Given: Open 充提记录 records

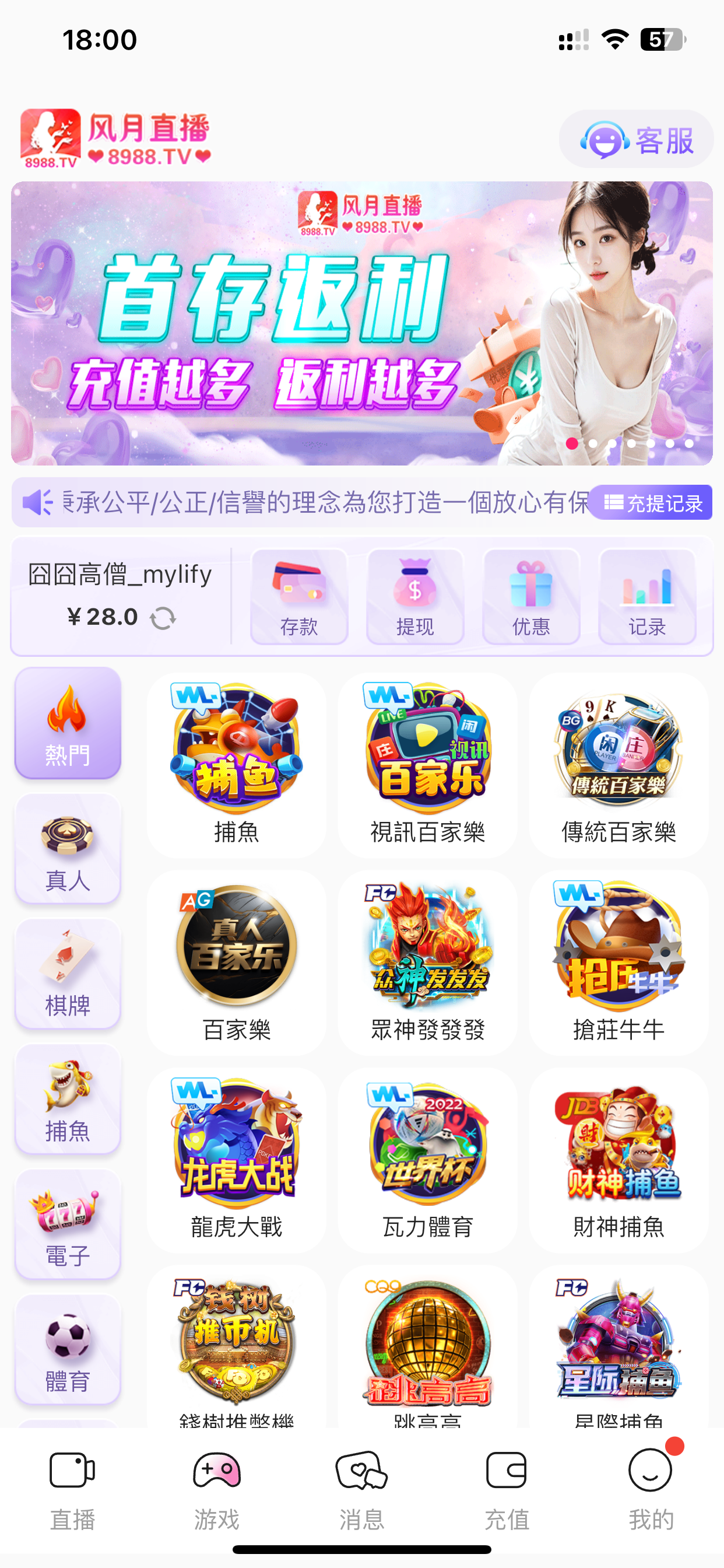Looking at the screenshot, I should [x=652, y=503].
